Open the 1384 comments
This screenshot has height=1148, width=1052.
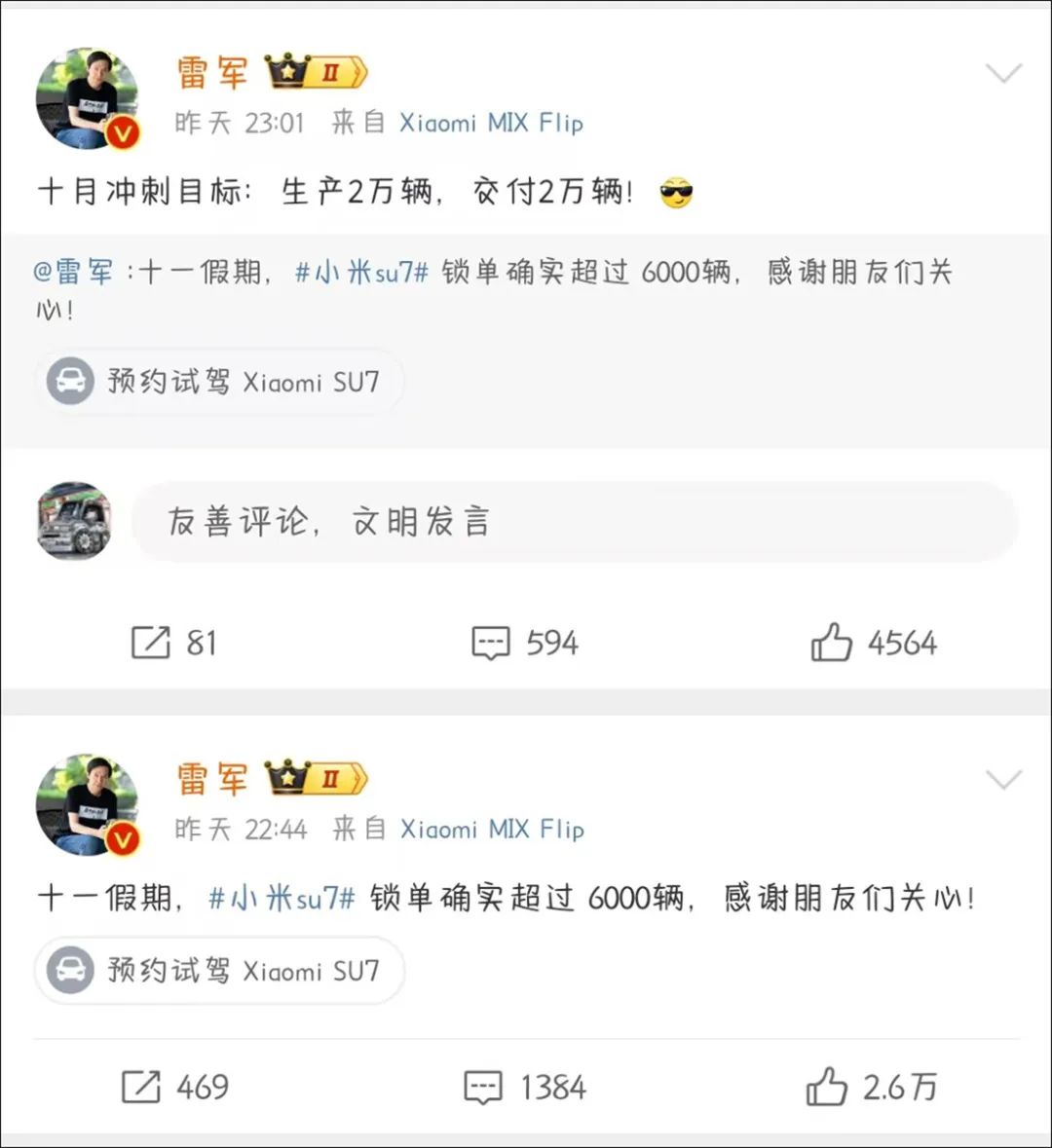(x=524, y=1087)
